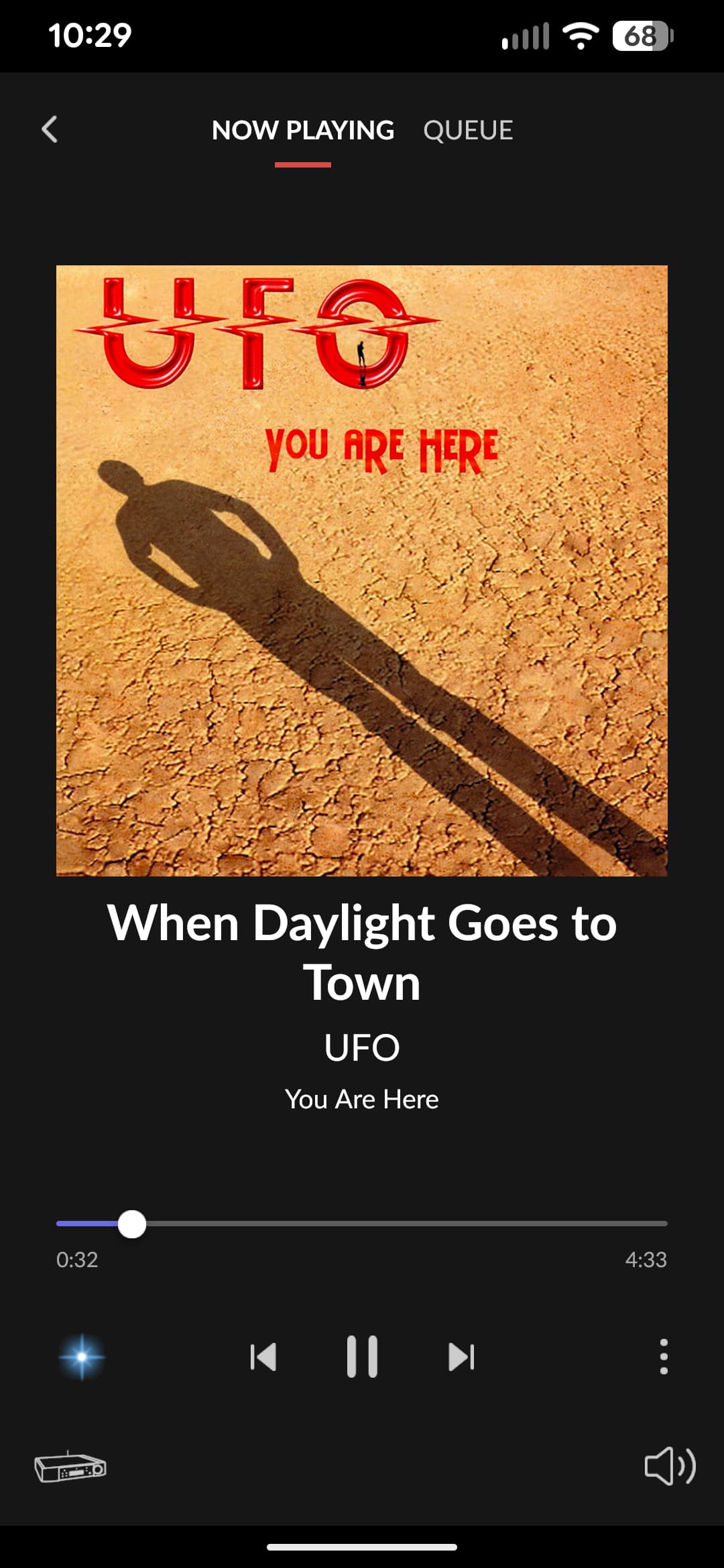Go to the previous track
724x1568 pixels.
point(263,1357)
